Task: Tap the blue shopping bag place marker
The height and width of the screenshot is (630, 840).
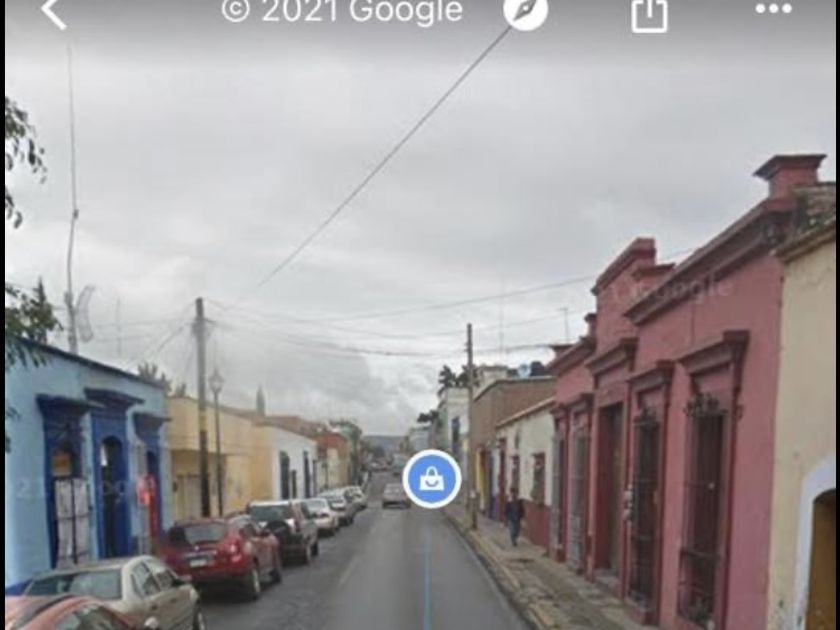Action: [x=432, y=479]
